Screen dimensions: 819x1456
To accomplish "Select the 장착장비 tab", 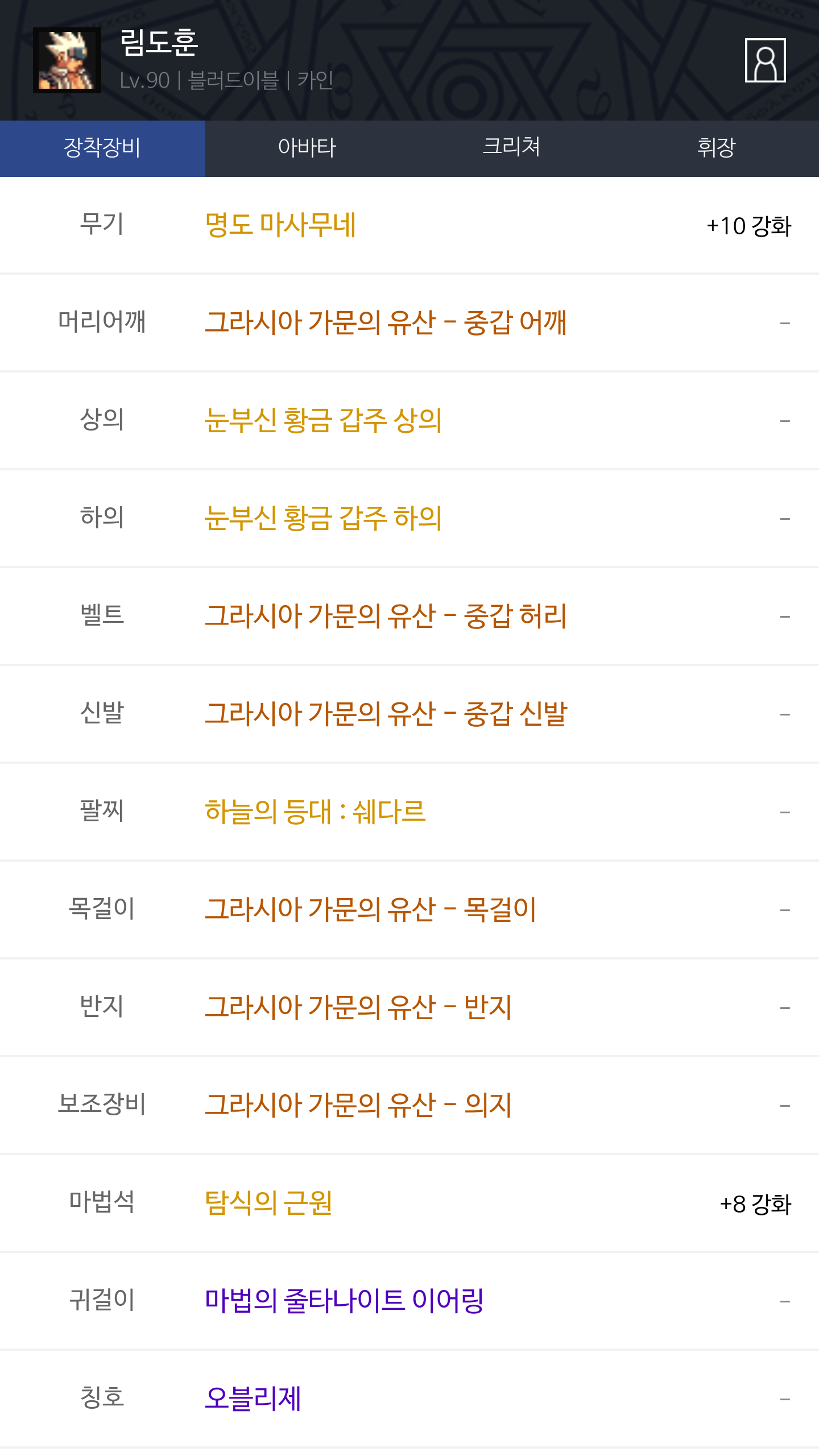I will pyautogui.click(x=102, y=148).
